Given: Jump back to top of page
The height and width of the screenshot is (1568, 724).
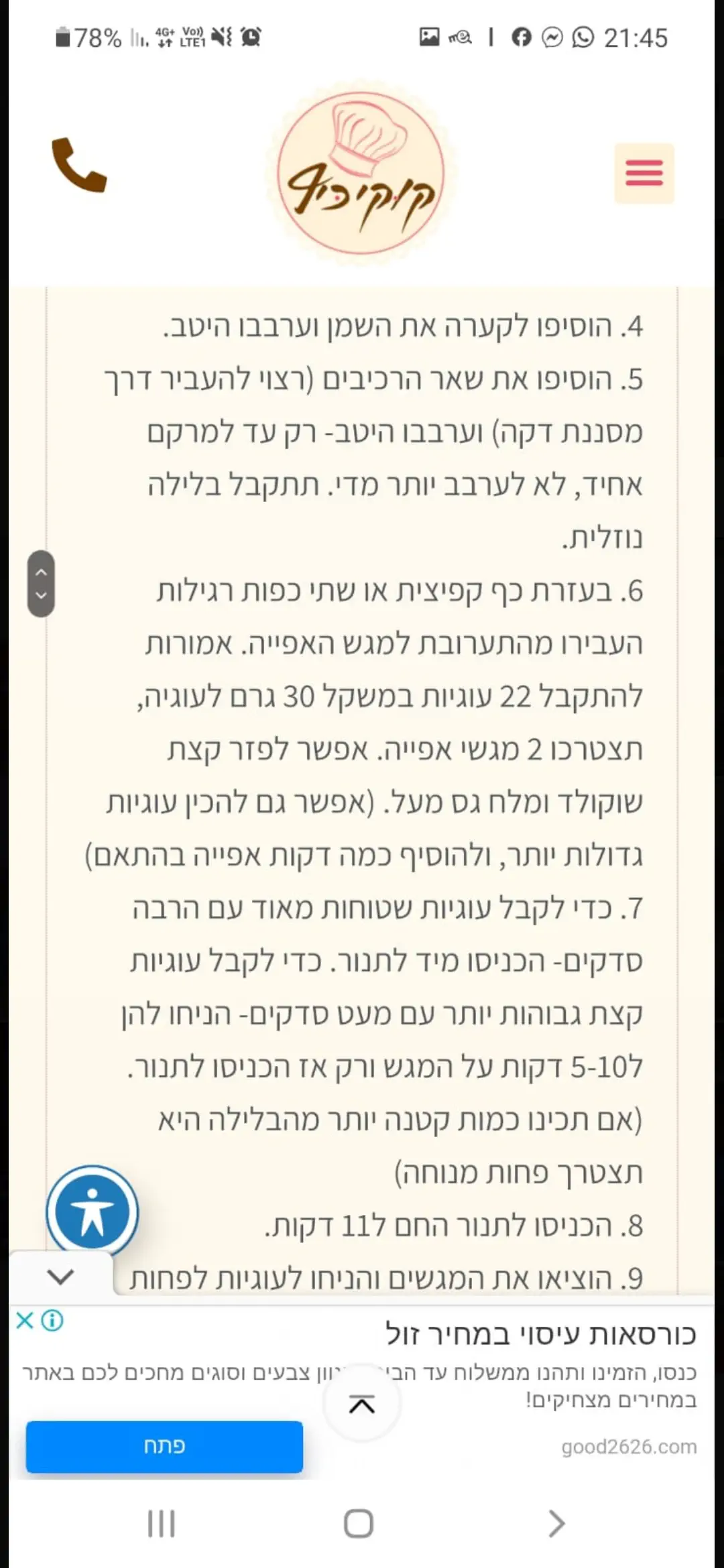Looking at the screenshot, I should tap(362, 1404).
